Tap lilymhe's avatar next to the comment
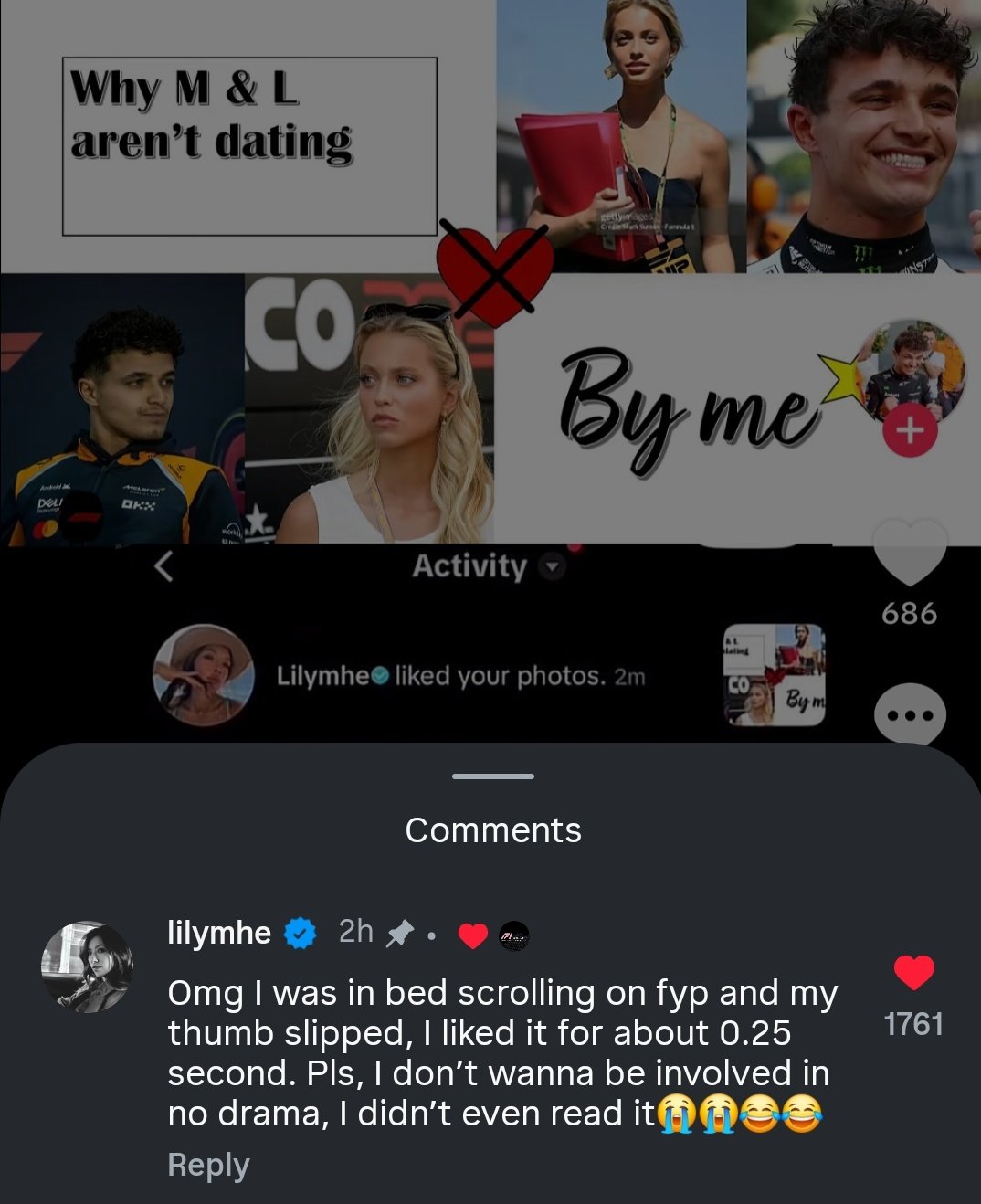 pos(88,966)
